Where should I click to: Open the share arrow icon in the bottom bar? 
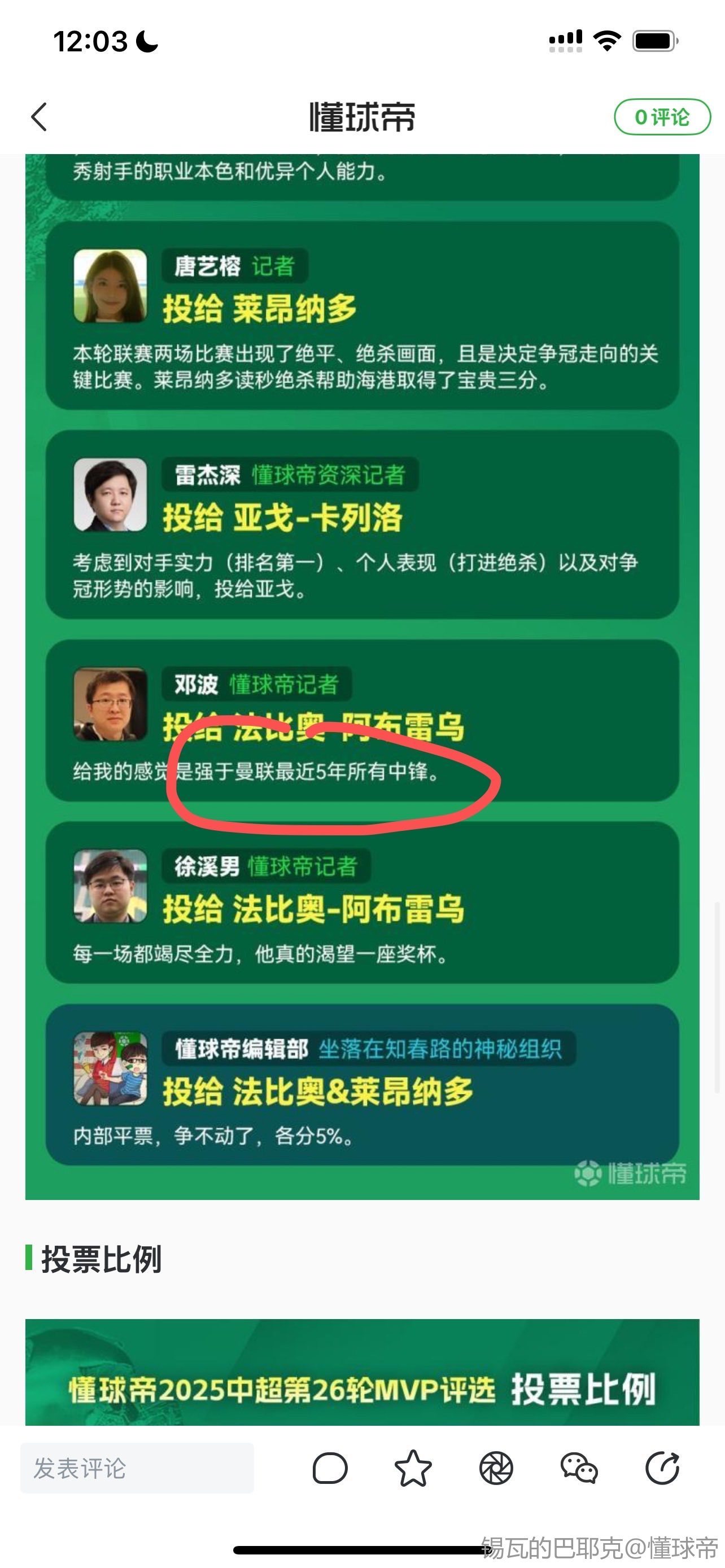pos(662,1468)
